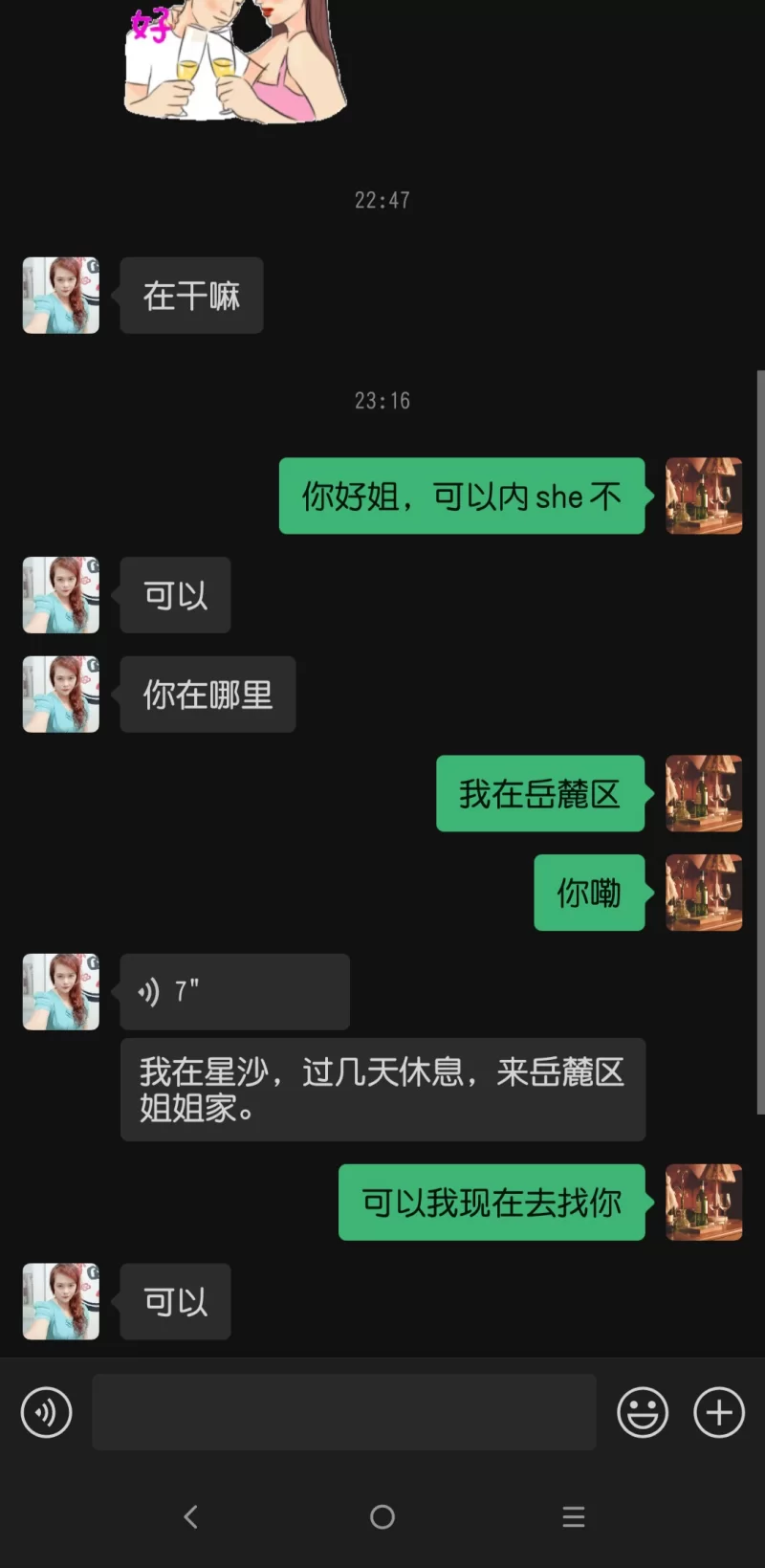Tap the contact's avatar next to 在干嘛

pyautogui.click(x=60, y=296)
